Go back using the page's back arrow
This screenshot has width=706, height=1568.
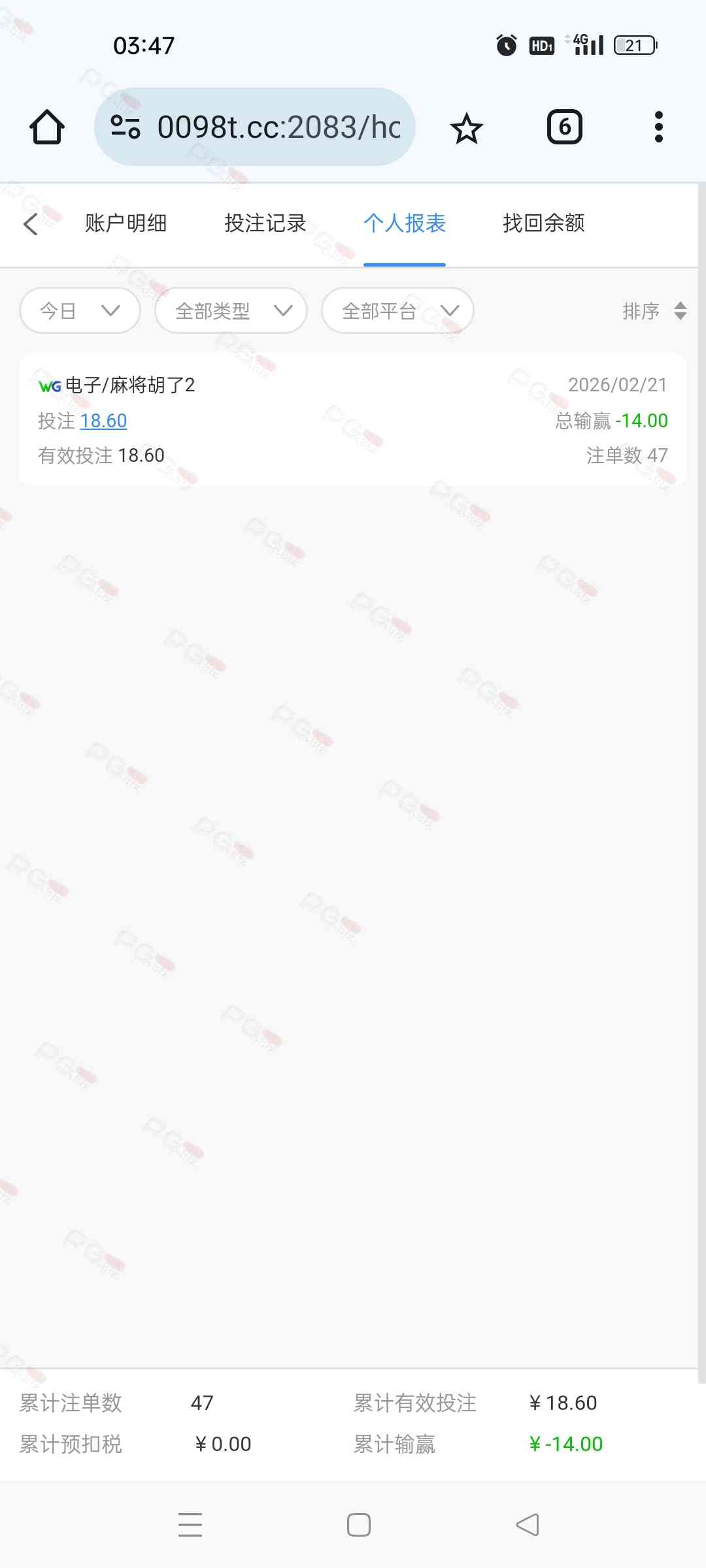(31, 224)
